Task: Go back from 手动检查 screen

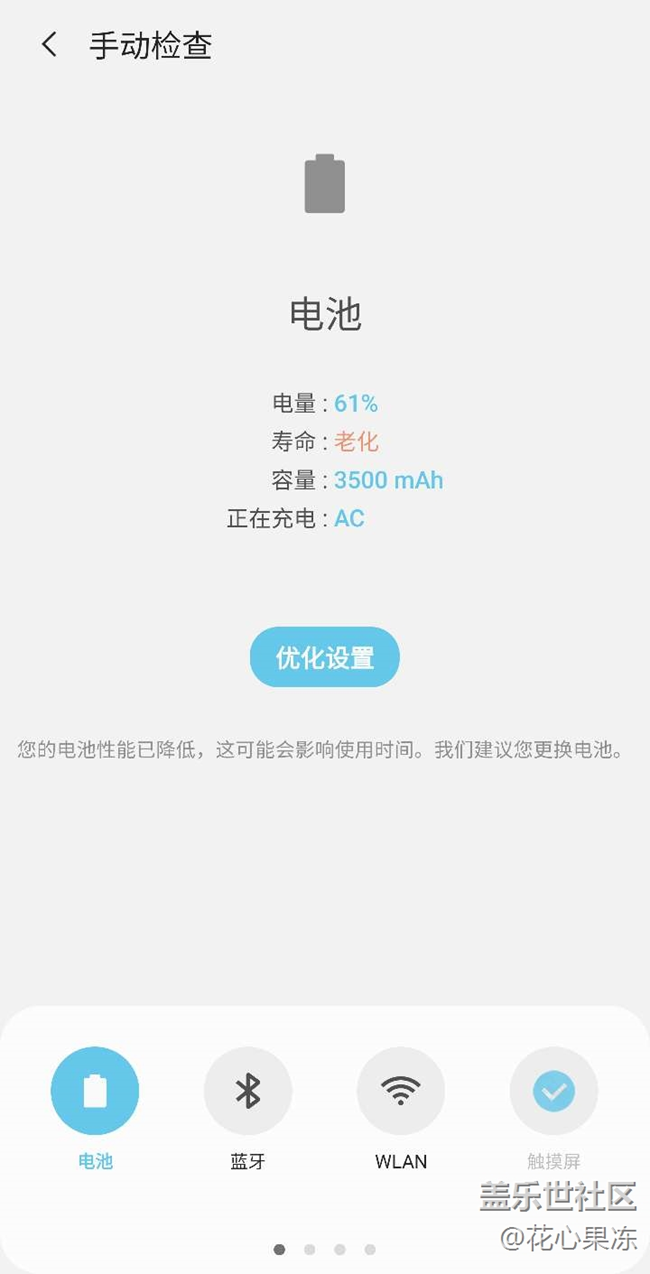Action: pyautogui.click(x=49, y=45)
